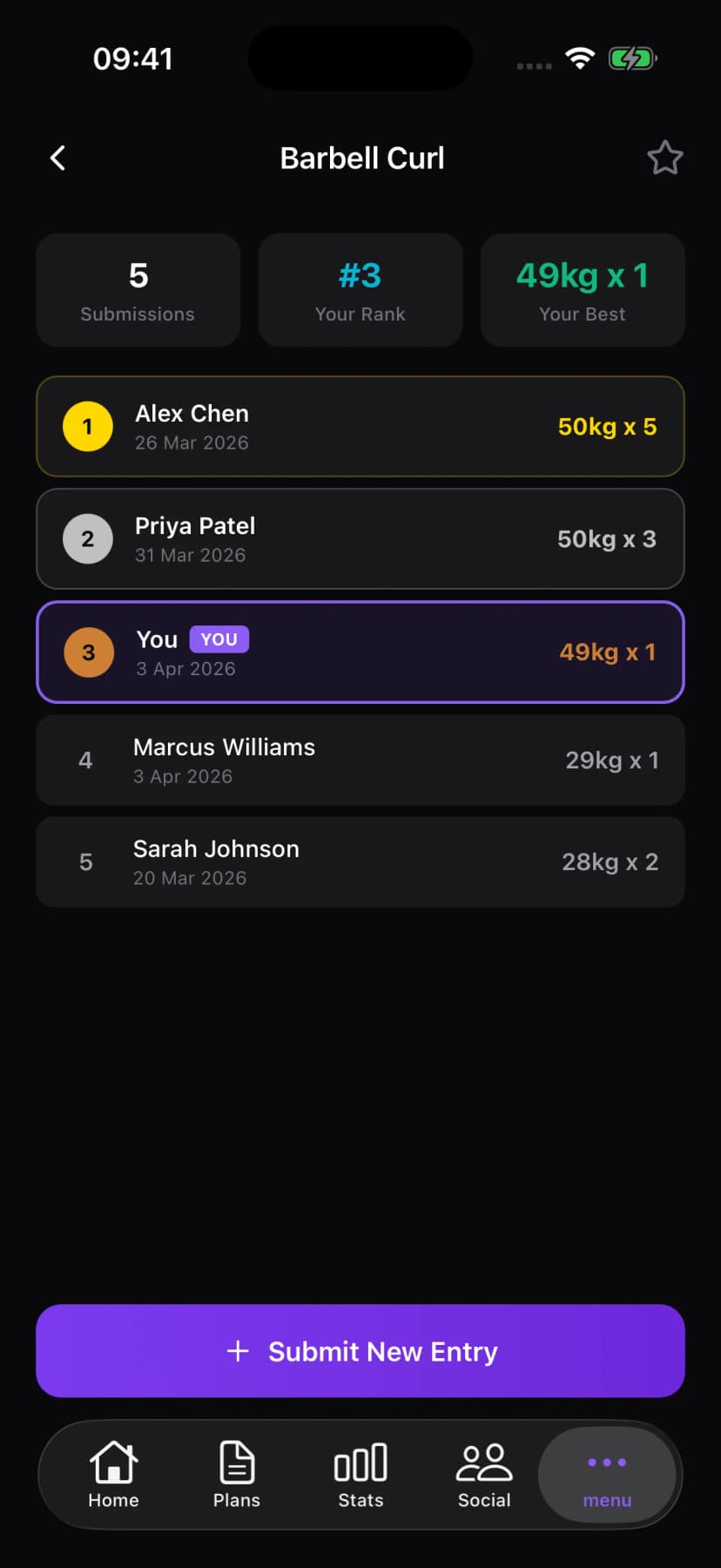Image resolution: width=721 pixels, height=1568 pixels.
Task: Open the menu via three-dots icon
Action: 607,1455
